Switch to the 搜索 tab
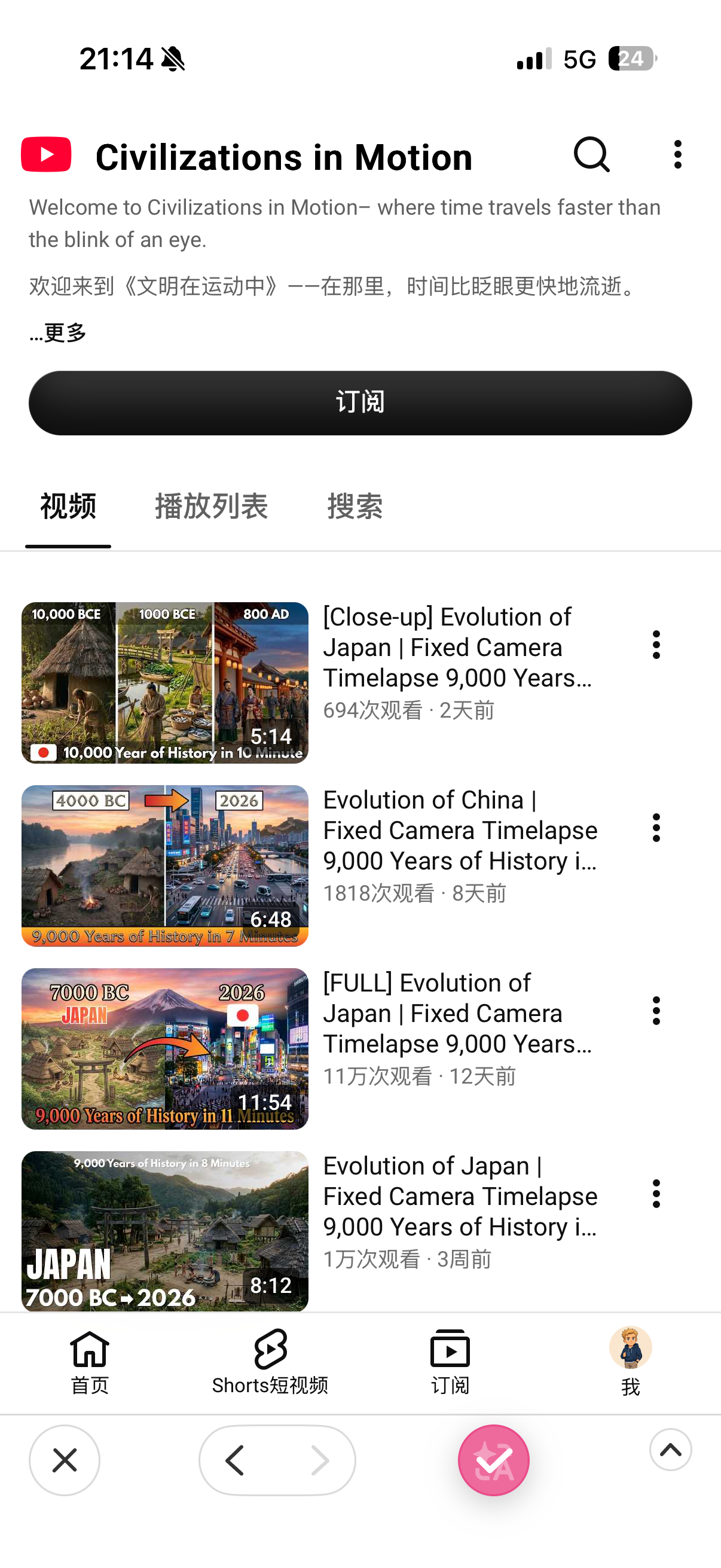Viewport: 721px width, 1568px height. click(355, 506)
